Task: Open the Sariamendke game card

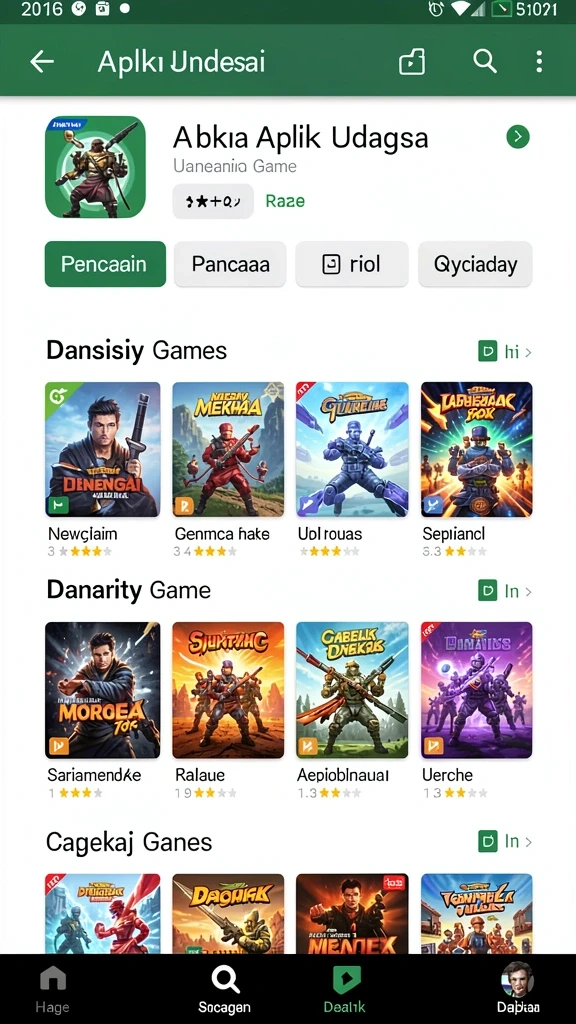Action: tap(103, 710)
